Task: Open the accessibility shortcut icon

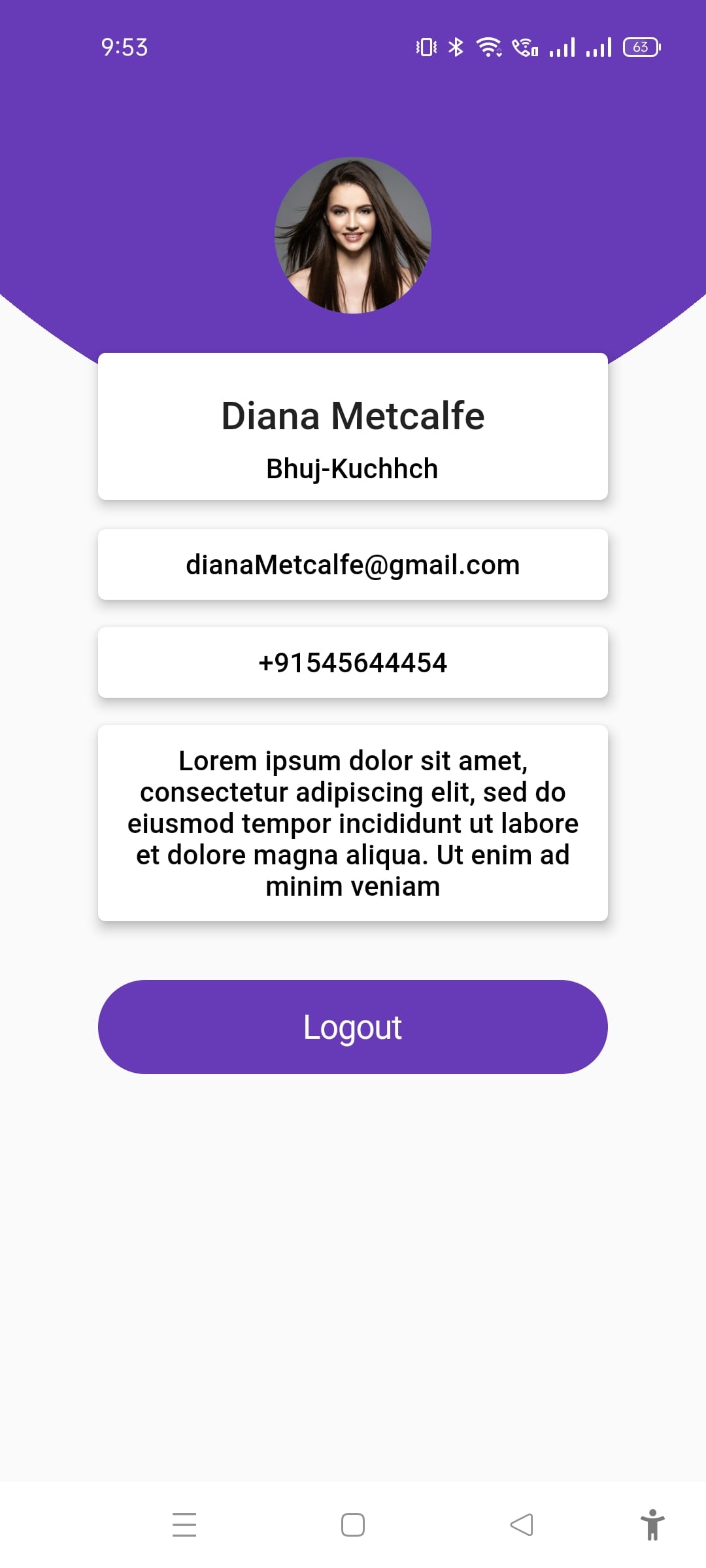Action: coord(652,1525)
